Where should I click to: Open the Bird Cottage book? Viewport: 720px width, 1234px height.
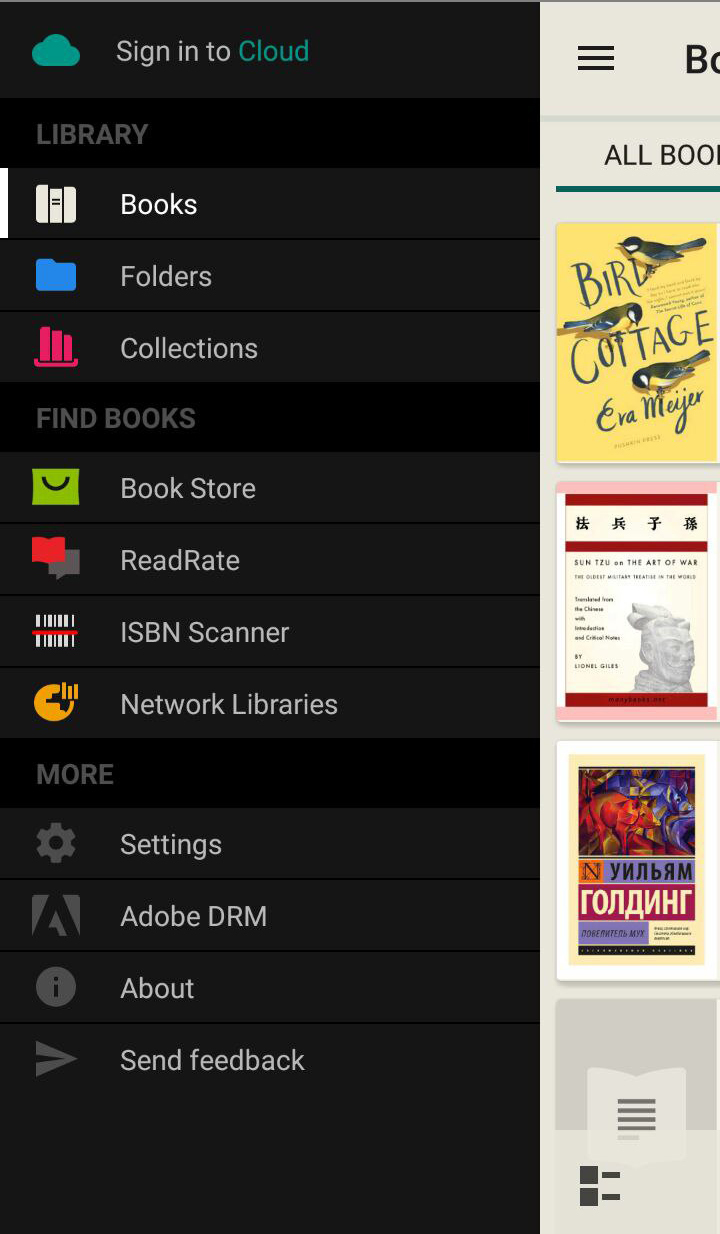[638, 342]
